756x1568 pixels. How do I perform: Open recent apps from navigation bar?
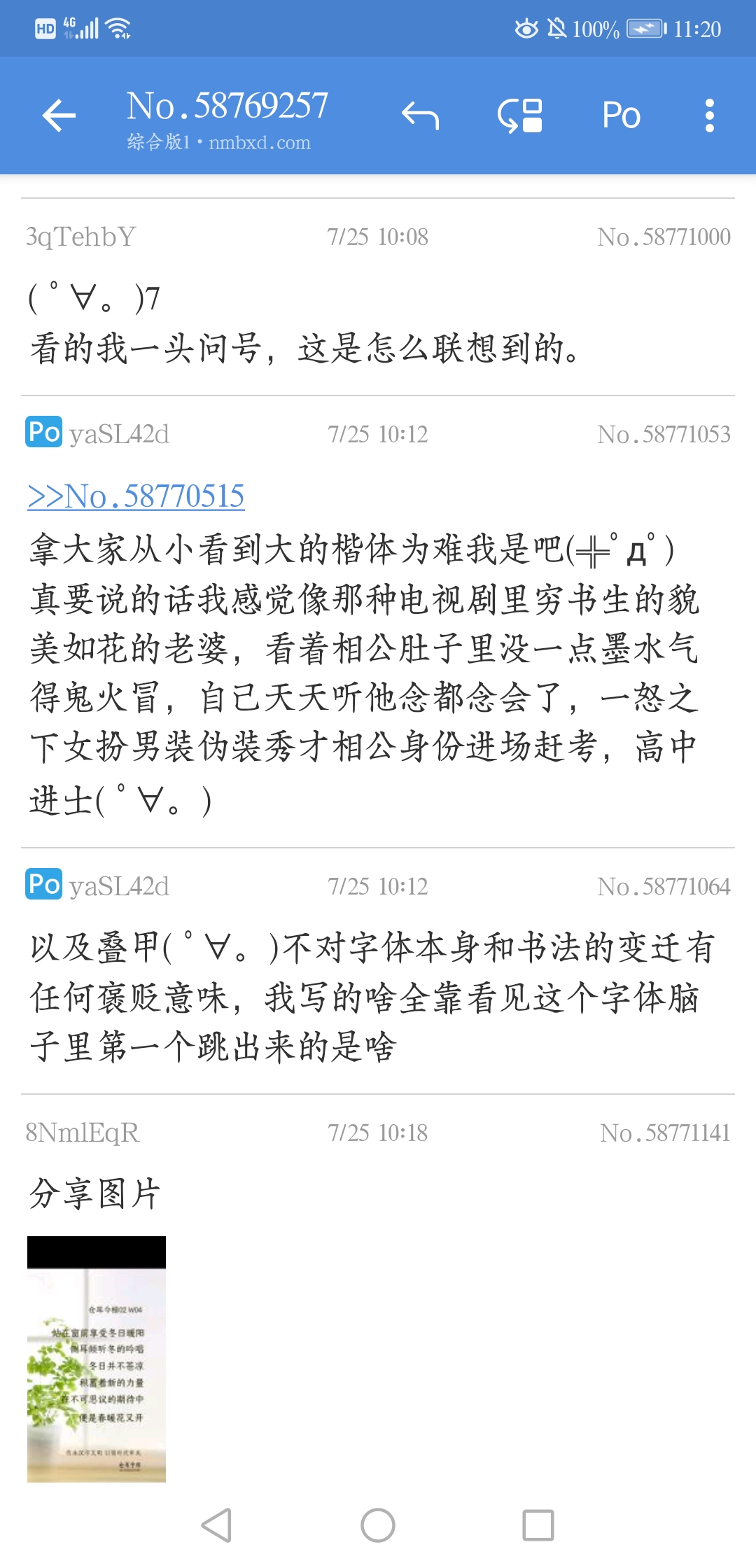click(x=538, y=1525)
